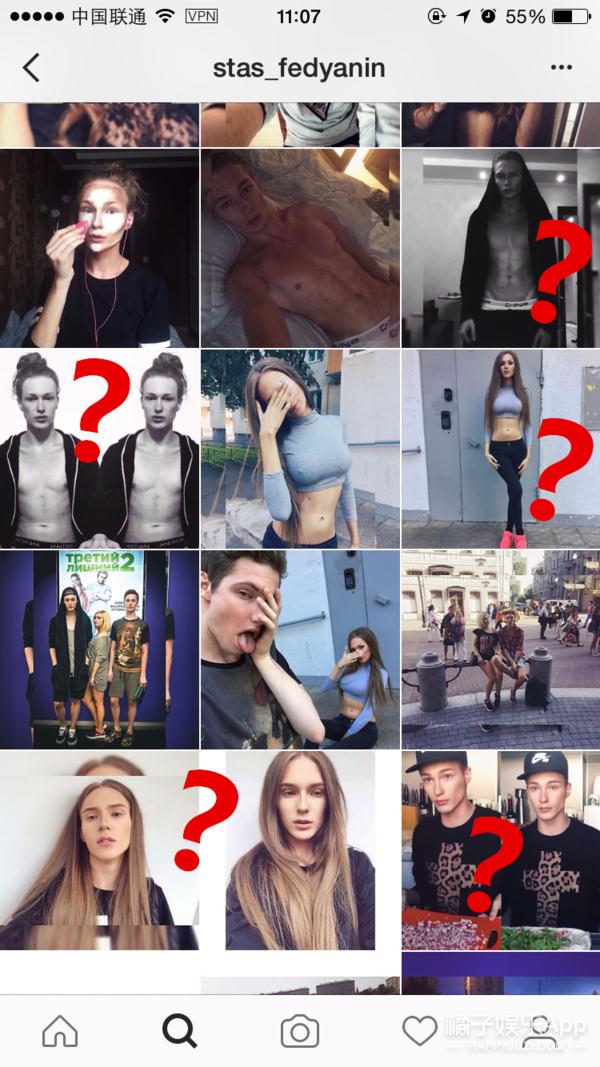Open the photo of two in caps
600x1067 pixels.
point(500,850)
